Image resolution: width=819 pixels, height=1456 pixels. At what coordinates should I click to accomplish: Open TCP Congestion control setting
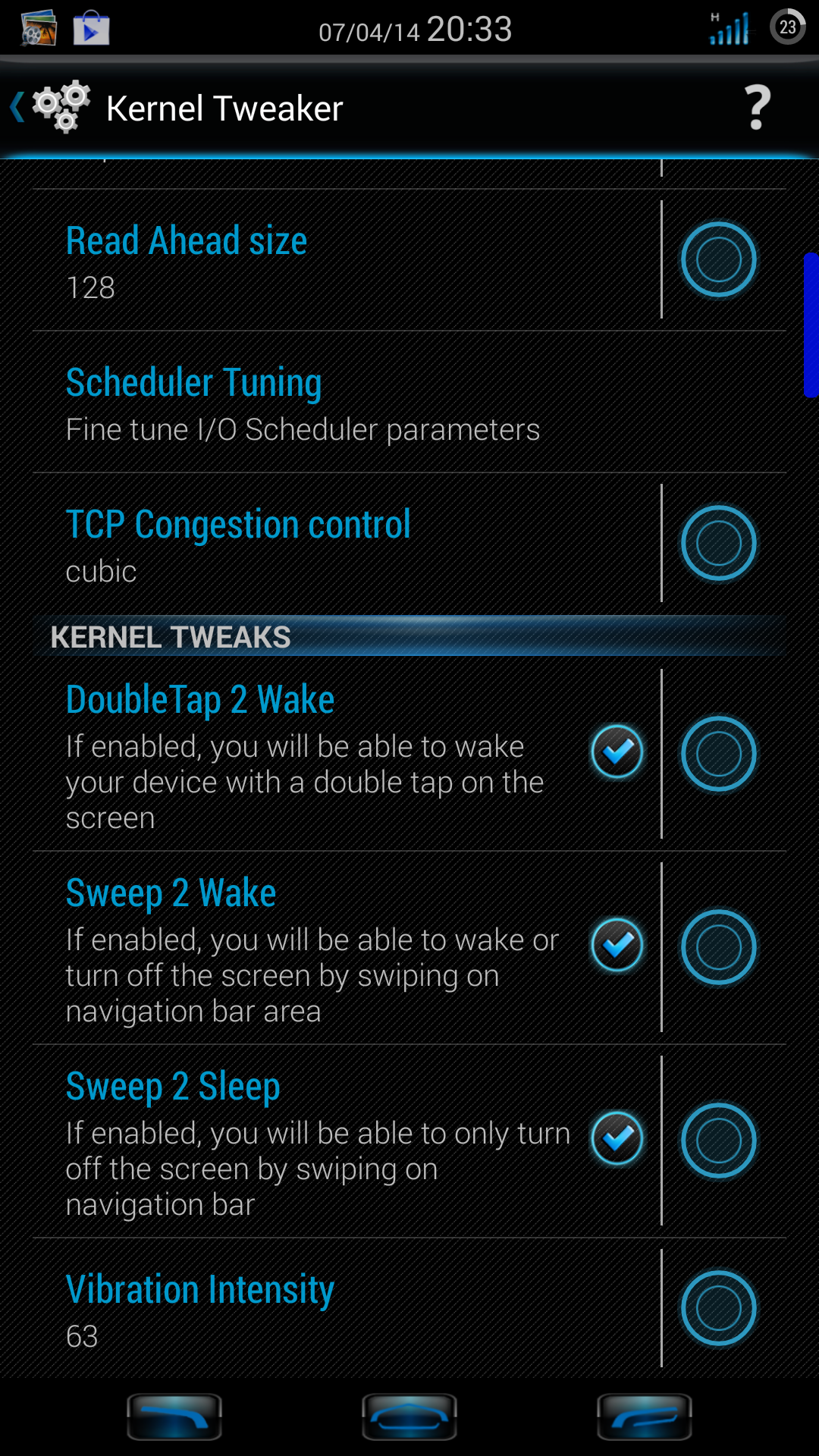click(346, 544)
